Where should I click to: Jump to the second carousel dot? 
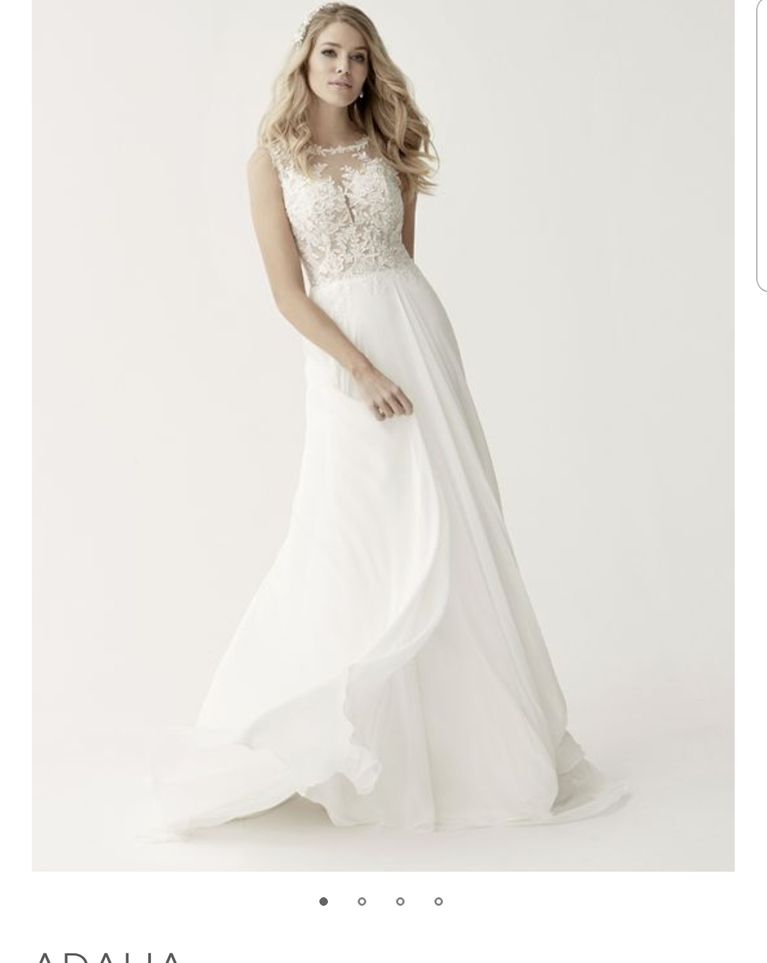pyautogui.click(x=362, y=901)
